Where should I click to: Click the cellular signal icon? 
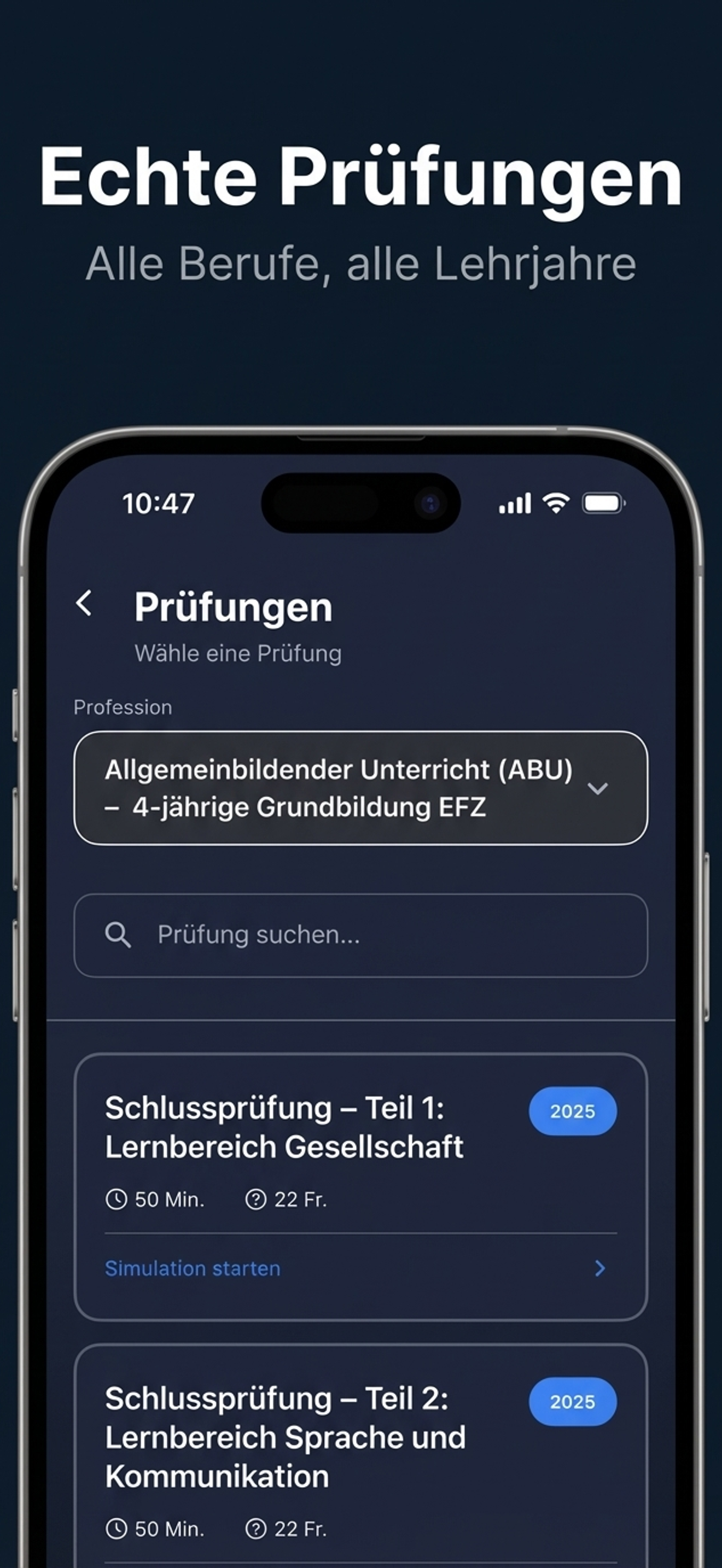(x=514, y=504)
